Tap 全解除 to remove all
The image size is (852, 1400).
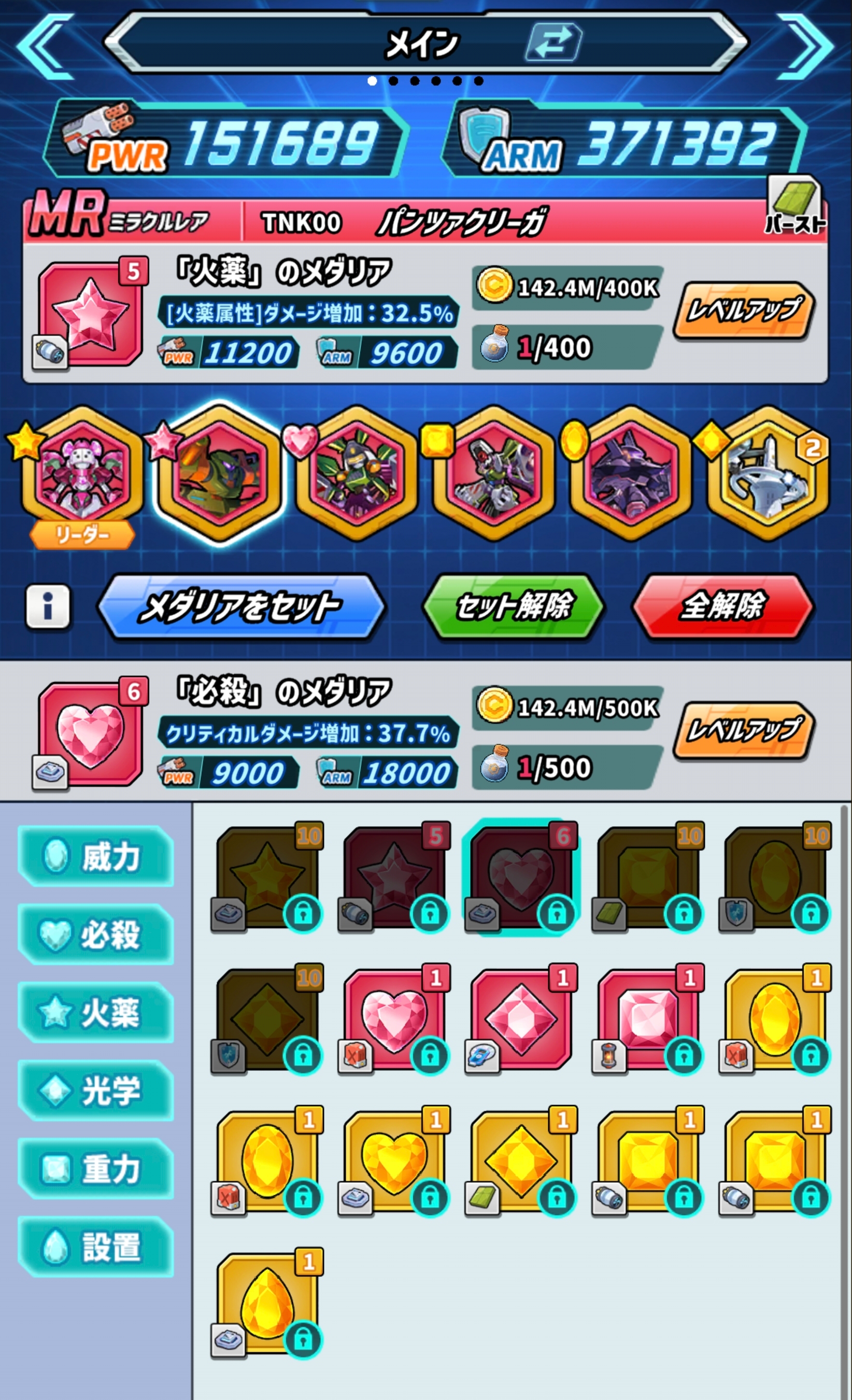click(x=722, y=606)
